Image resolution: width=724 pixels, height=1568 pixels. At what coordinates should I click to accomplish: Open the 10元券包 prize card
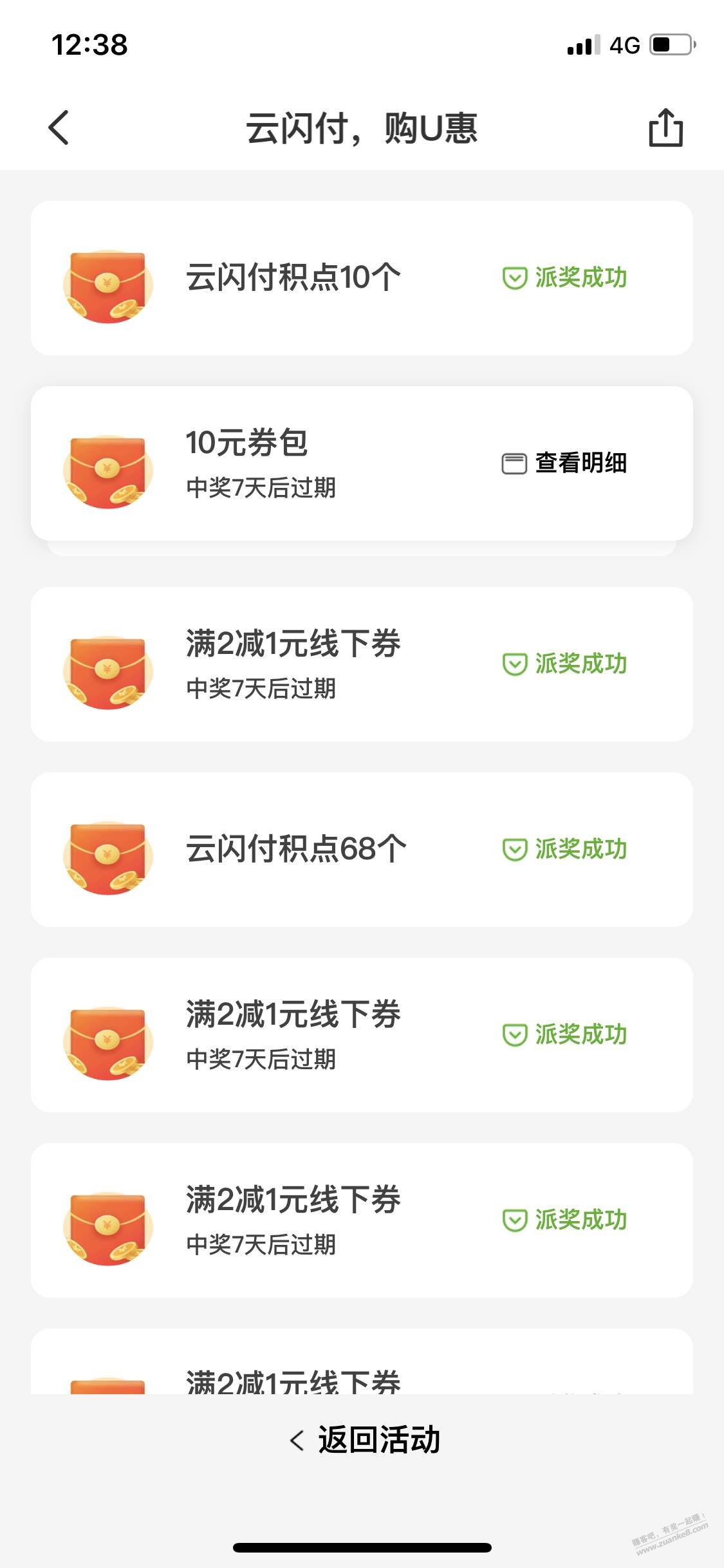coord(362,463)
